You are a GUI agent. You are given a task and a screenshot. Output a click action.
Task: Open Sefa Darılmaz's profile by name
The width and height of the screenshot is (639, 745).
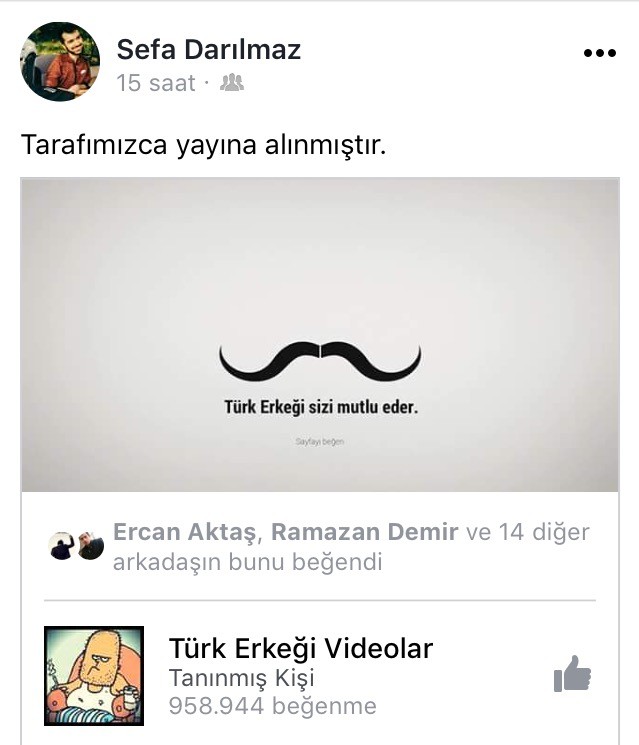pos(209,49)
